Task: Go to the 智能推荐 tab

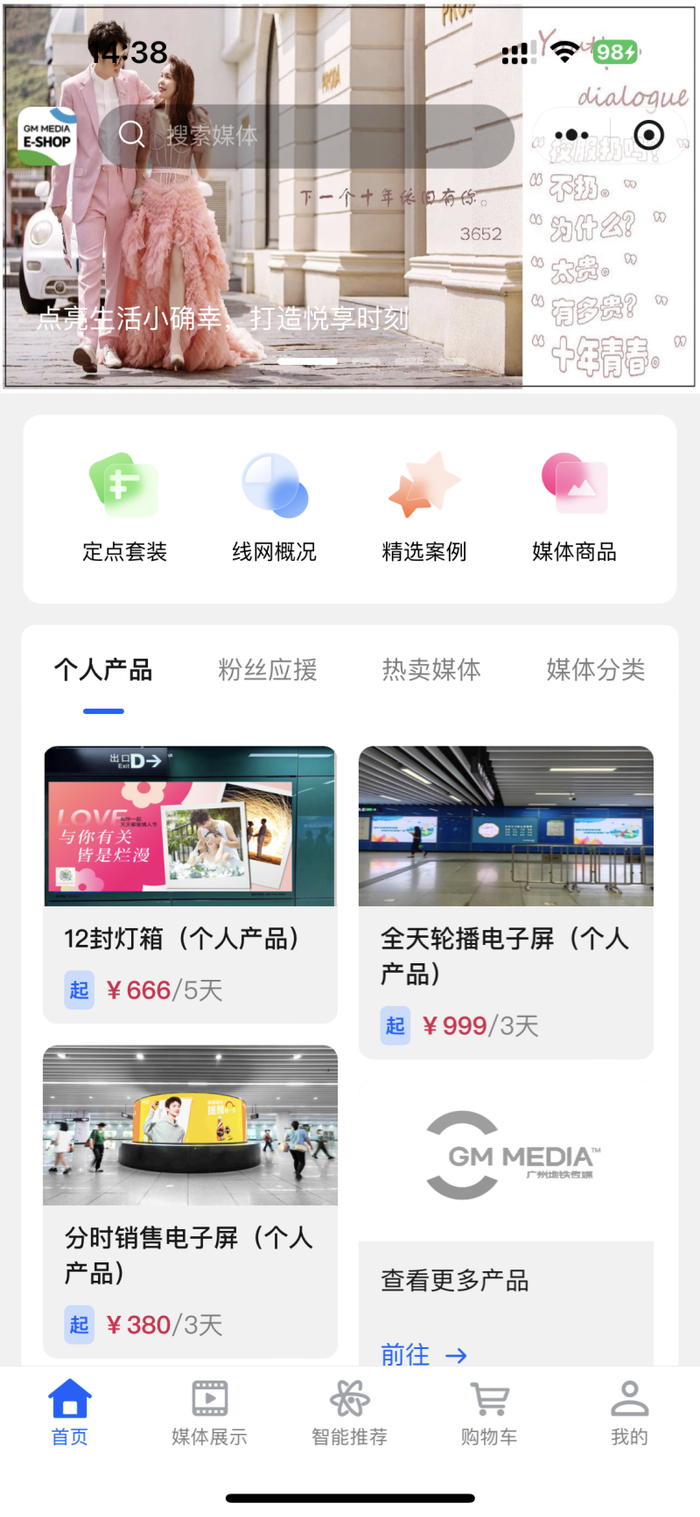Action: 349,1412
